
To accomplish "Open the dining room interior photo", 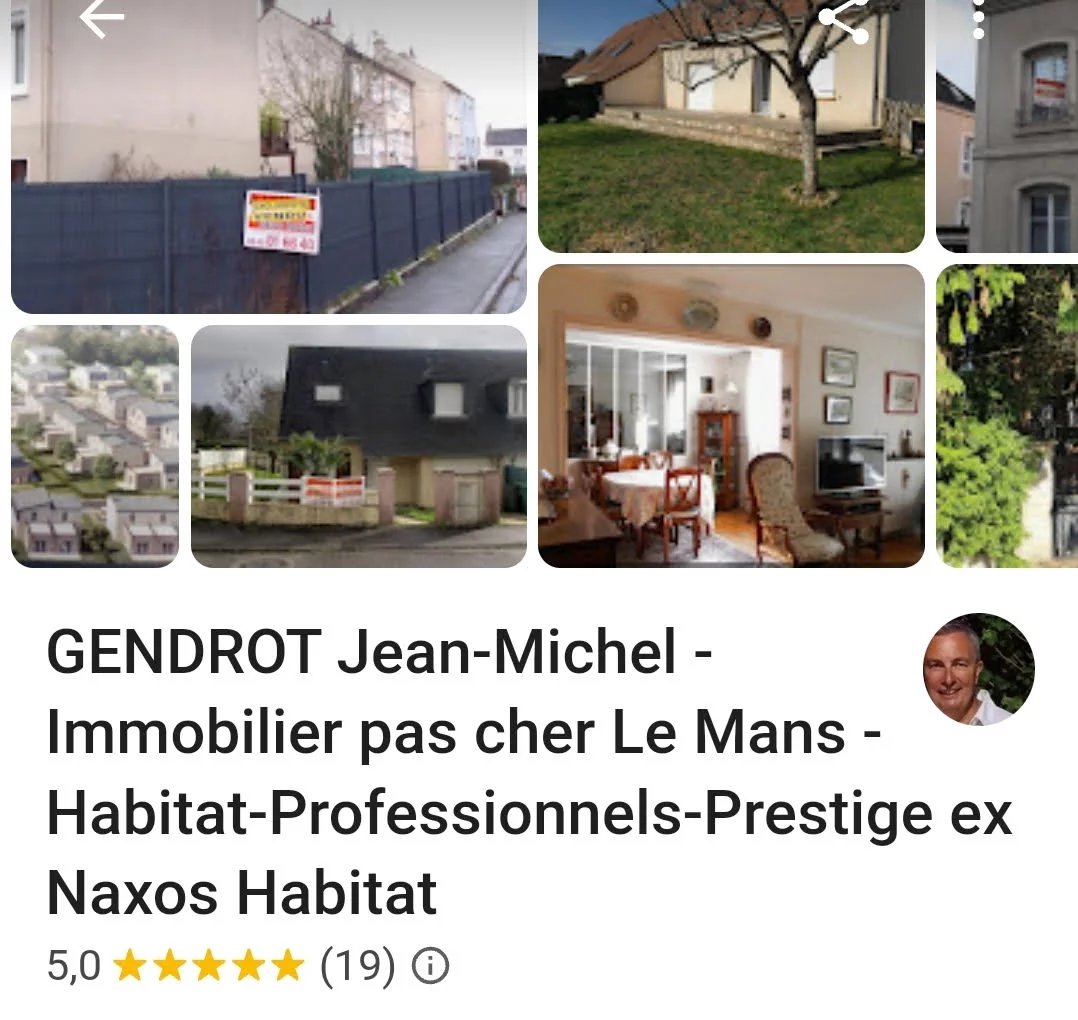I will pos(731,416).
